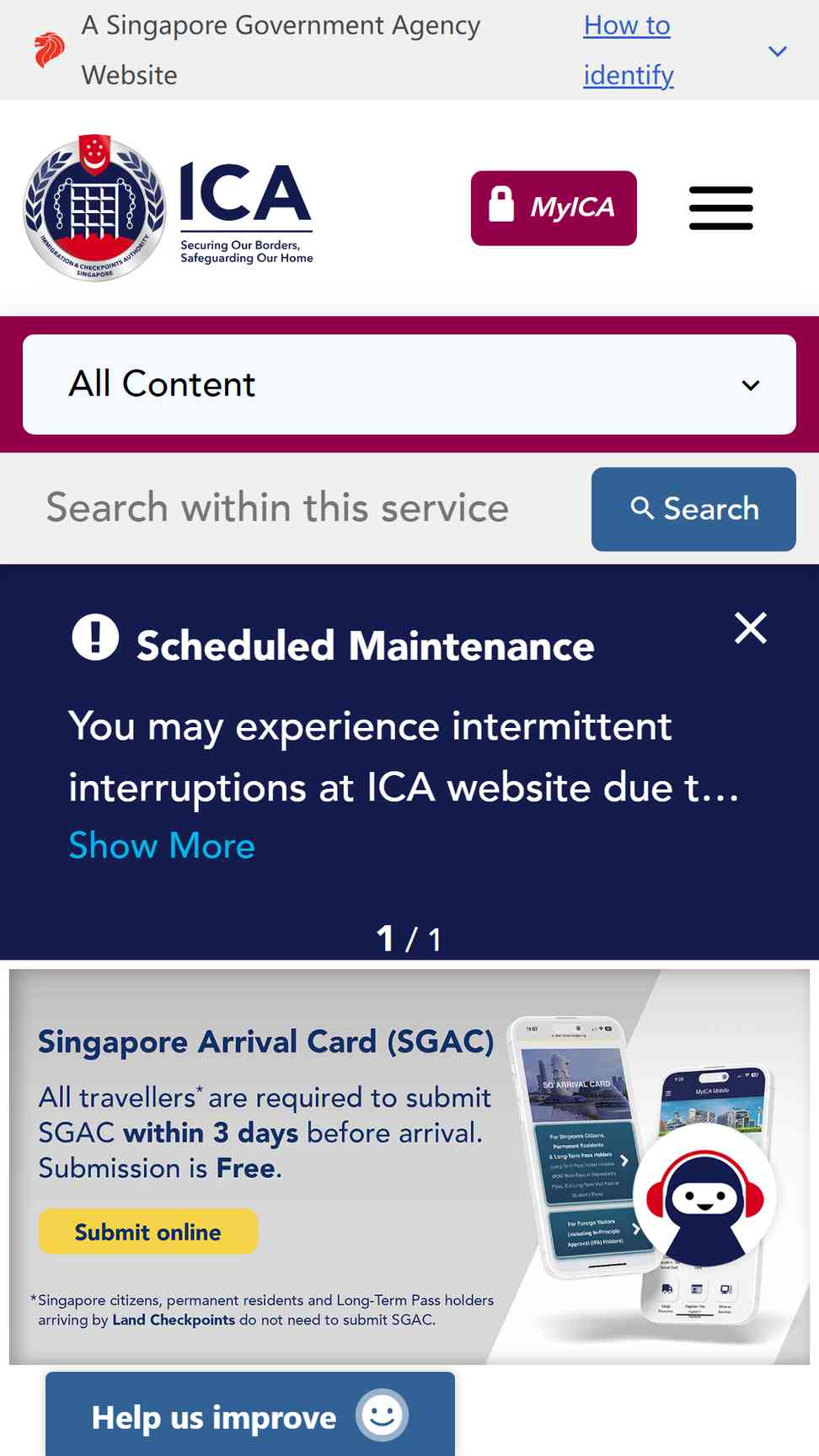This screenshot has height=1456, width=819.
Task: Open the hamburger navigation menu
Action: click(x=721, y=208)
